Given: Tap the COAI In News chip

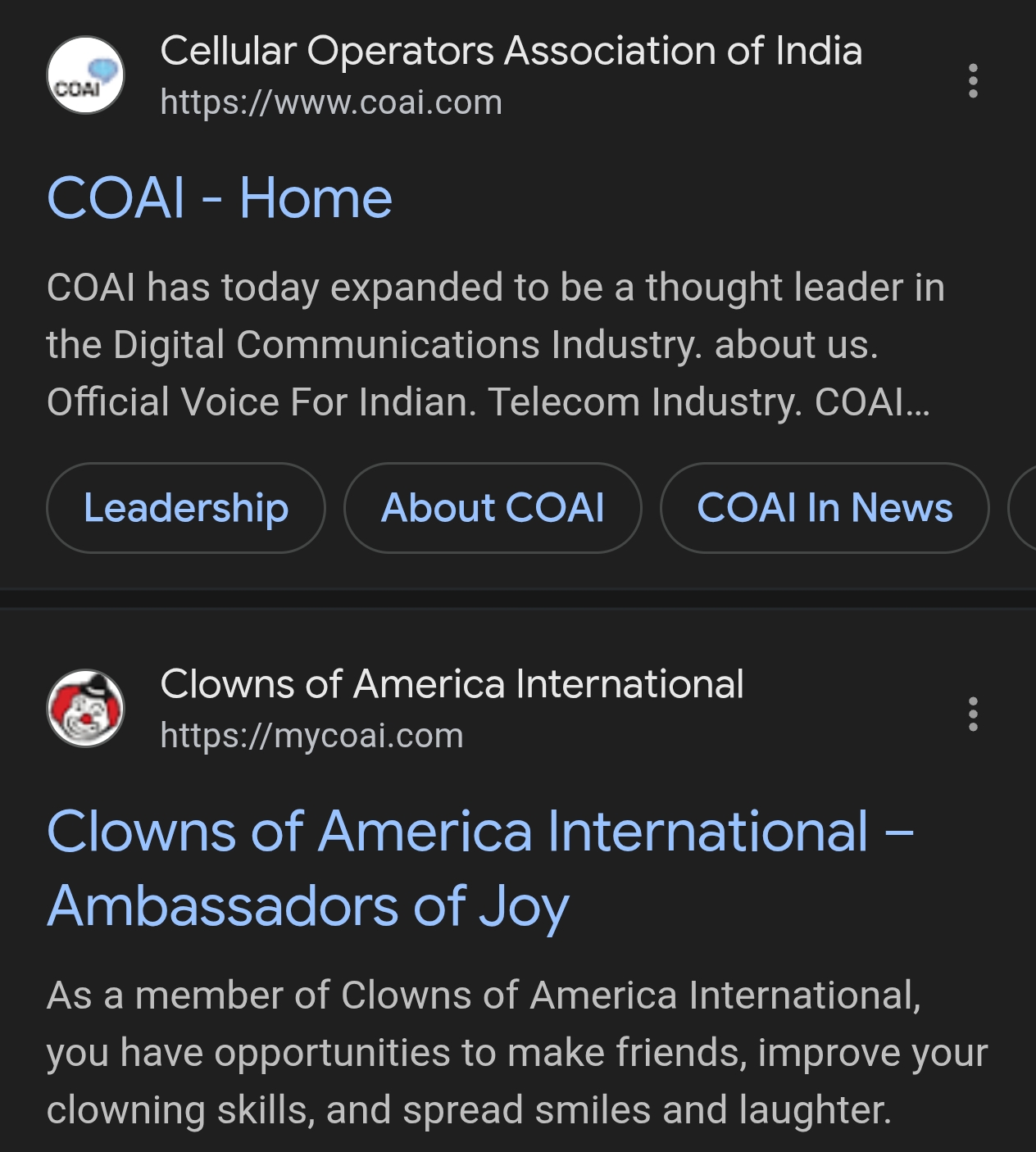Looking at the screenshot, I should 825,508.
